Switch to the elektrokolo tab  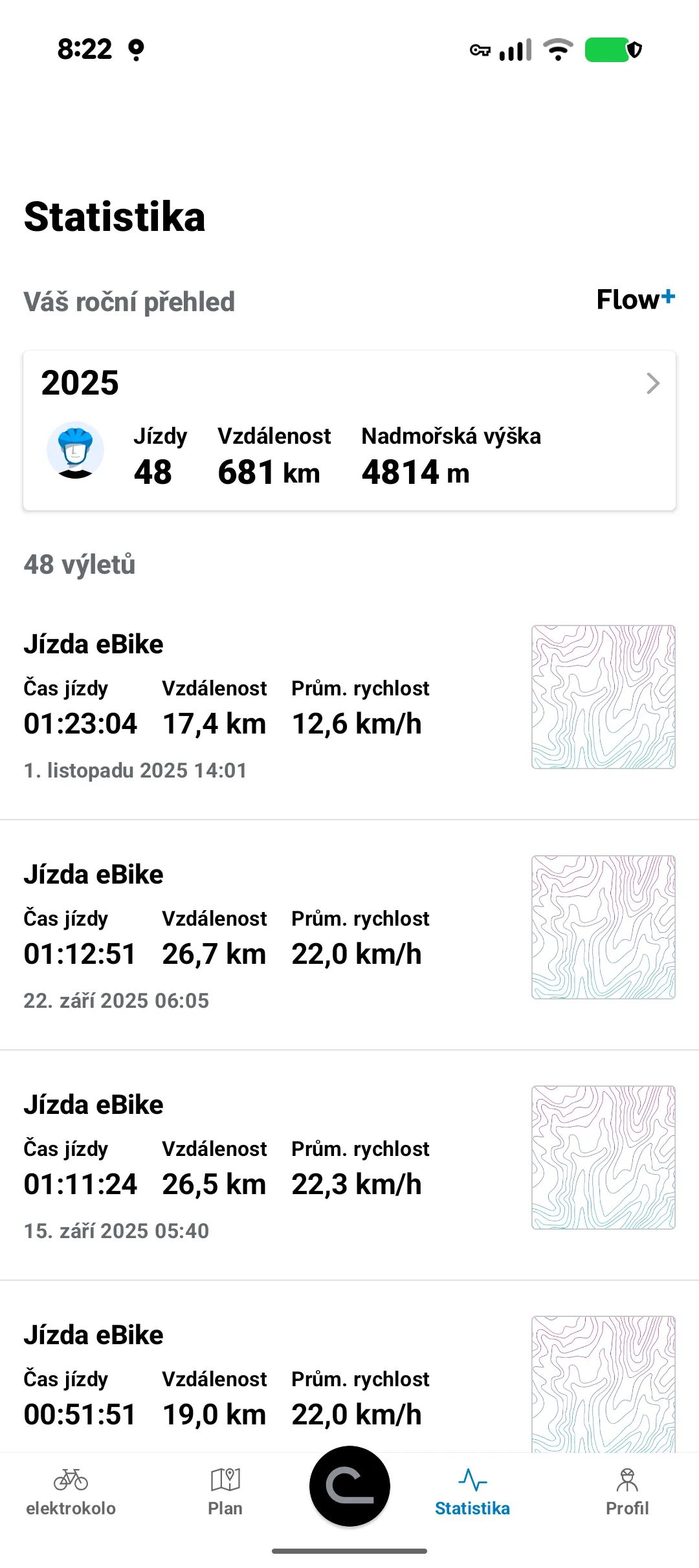(71, 1492)
